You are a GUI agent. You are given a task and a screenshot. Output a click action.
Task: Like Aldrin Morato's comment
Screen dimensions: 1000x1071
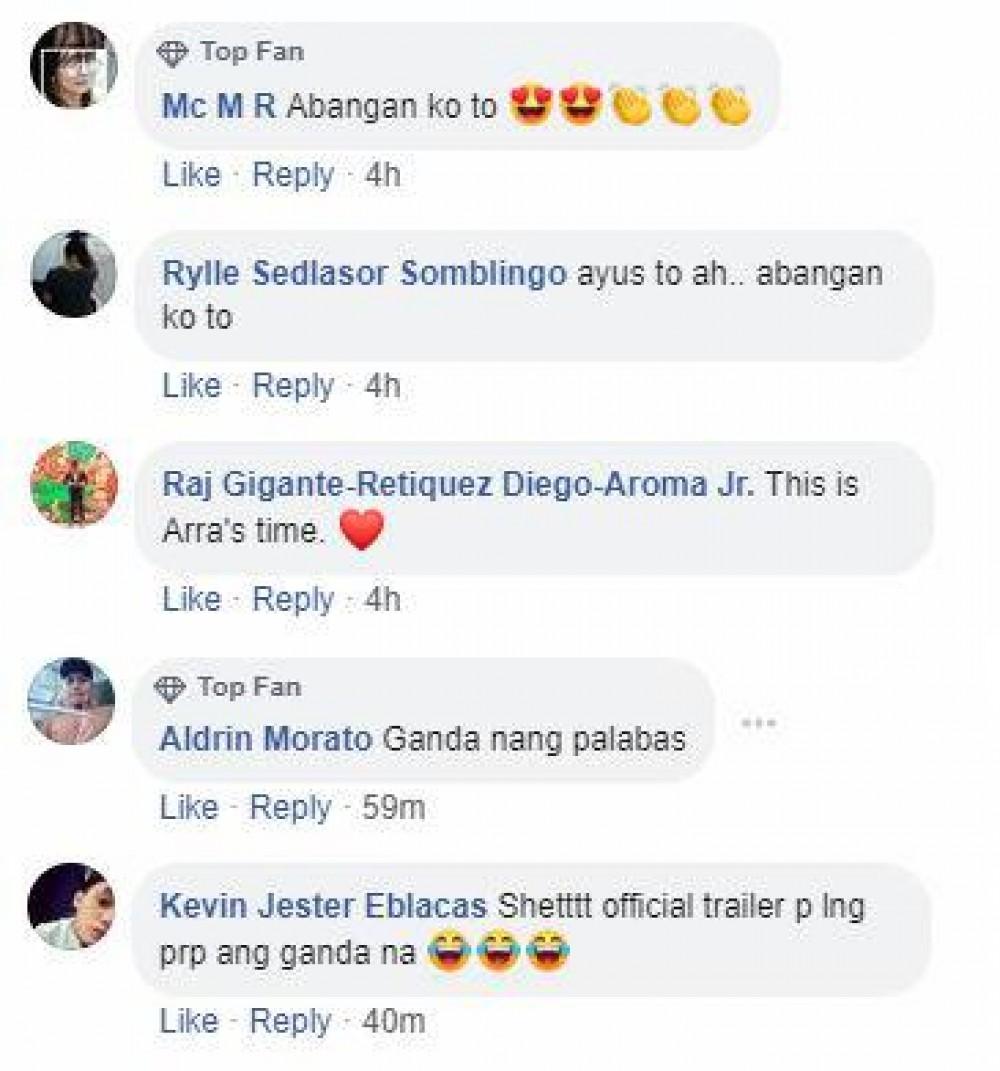tap(189, 807)
